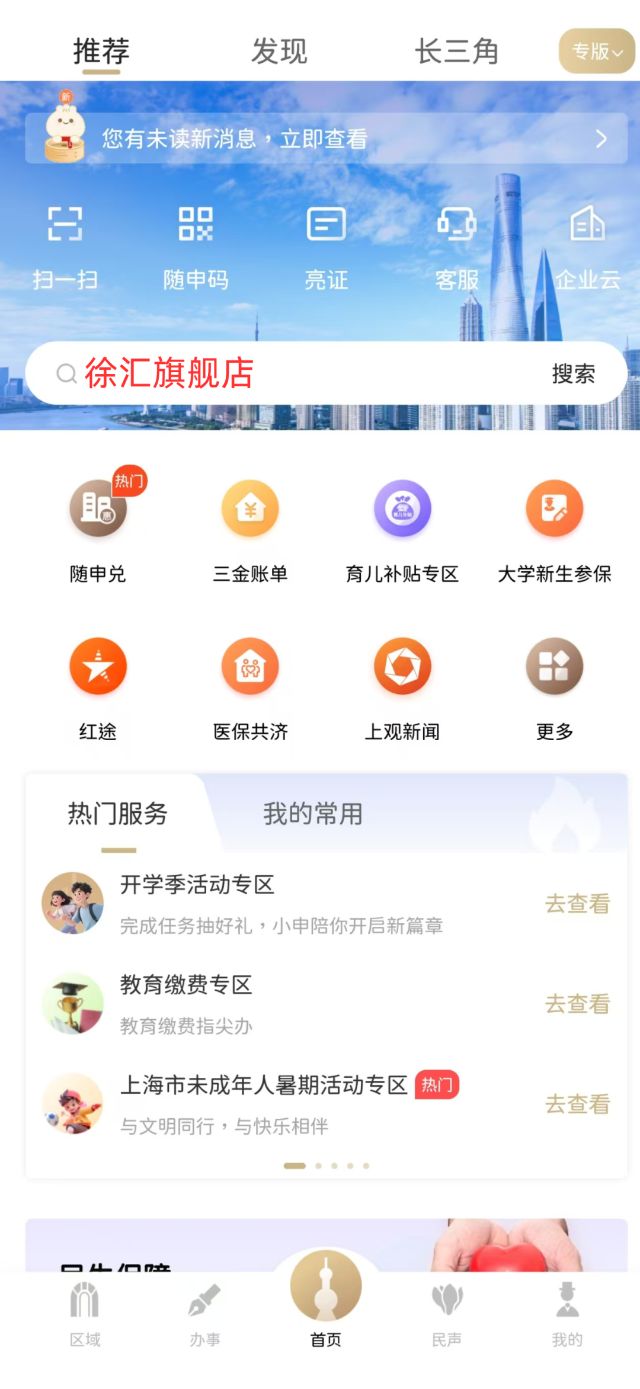The height and width of the screenshot is (1389, 640).
Task: Tap the 搜索 button
Action: [x=573, y=373]
